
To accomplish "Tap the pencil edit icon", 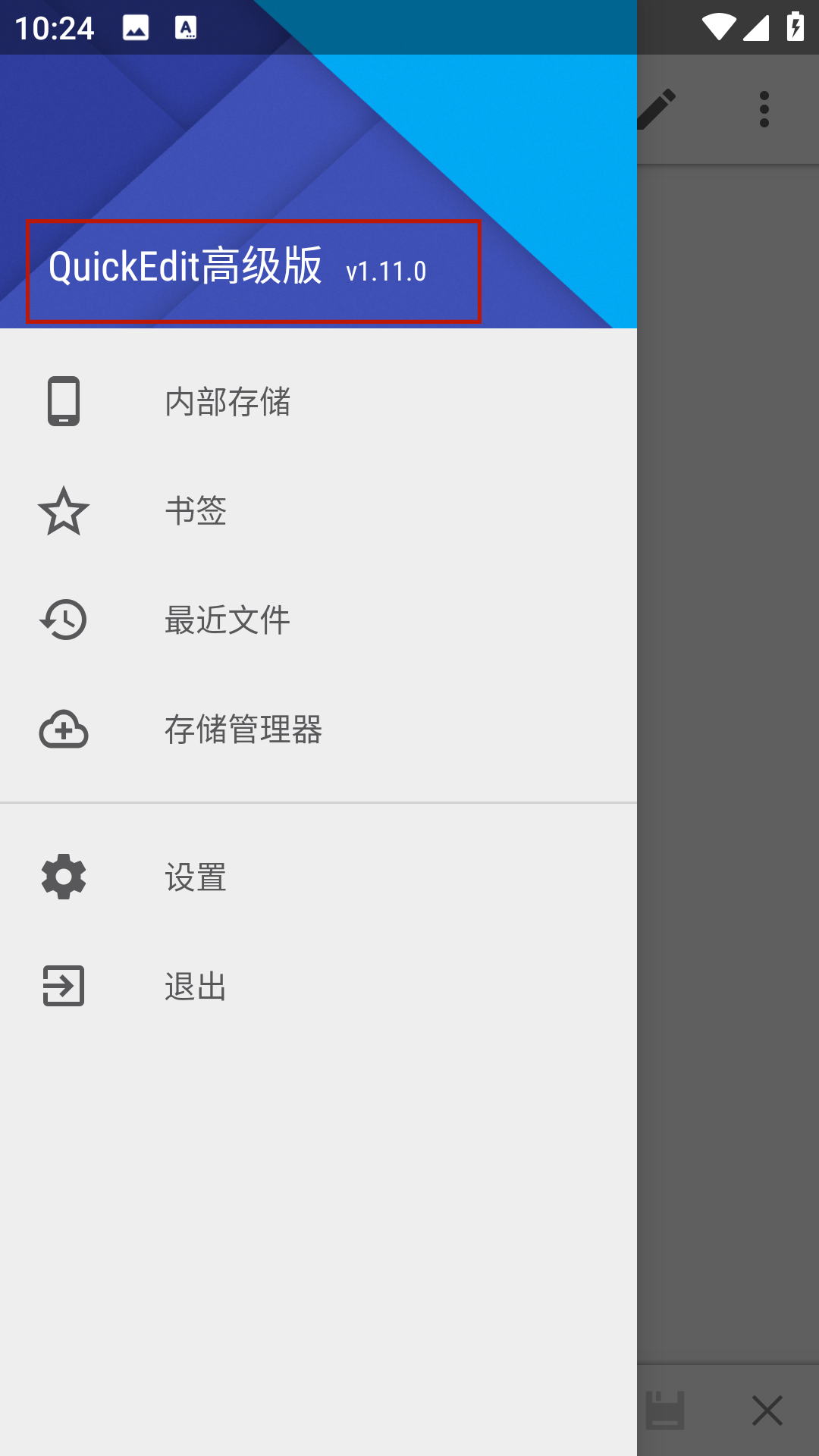I will [657, 109].
